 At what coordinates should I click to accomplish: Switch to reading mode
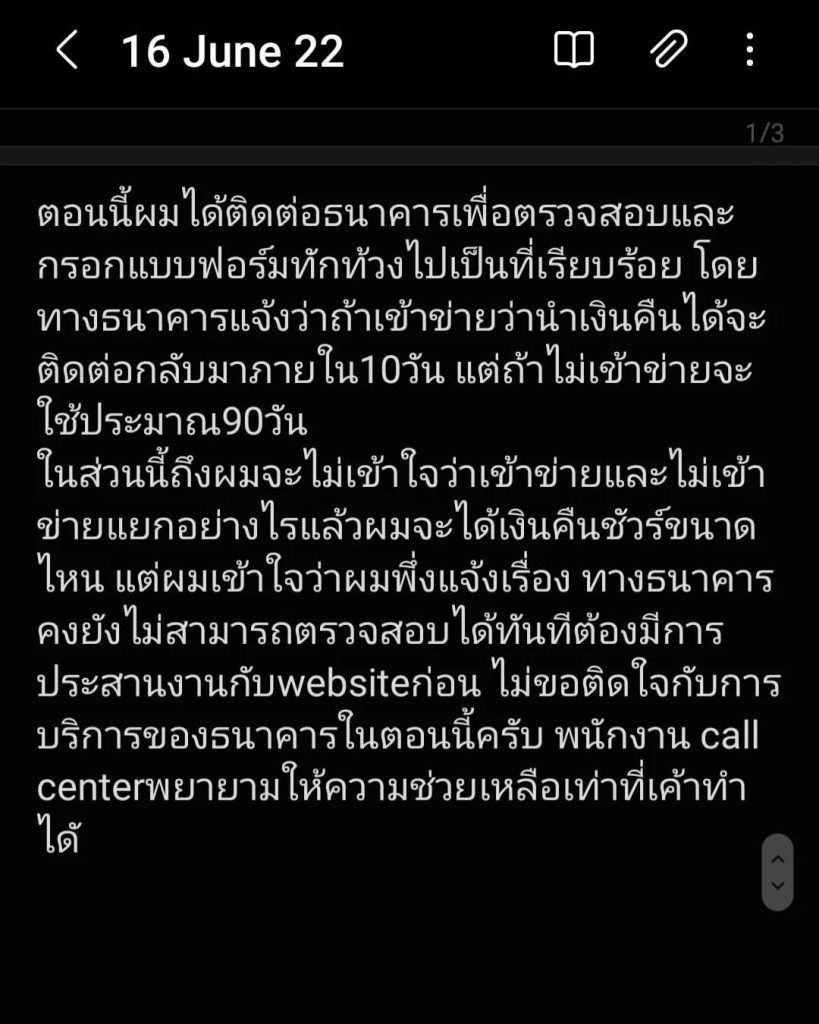pos(574,50)
